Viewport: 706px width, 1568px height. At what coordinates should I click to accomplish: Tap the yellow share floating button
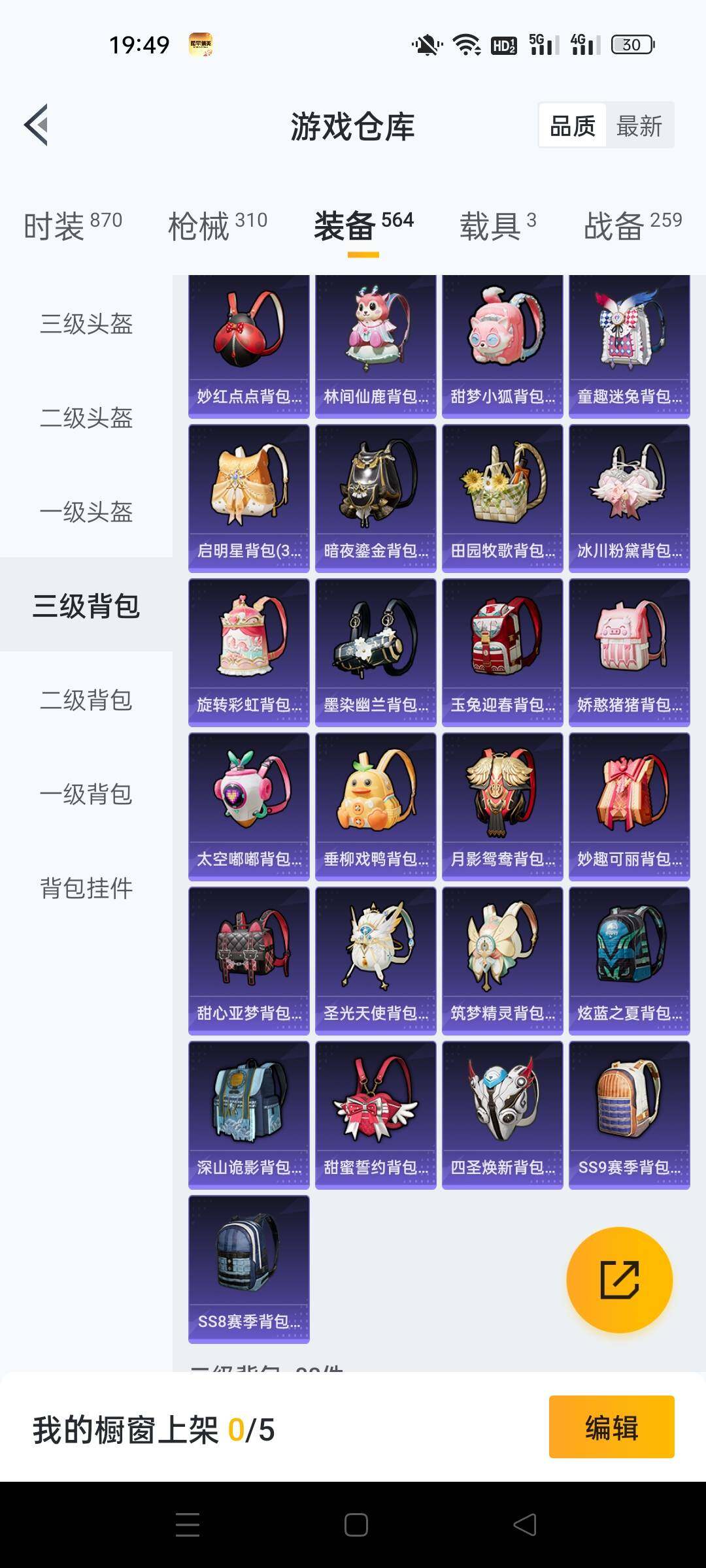coord(619,1280)
